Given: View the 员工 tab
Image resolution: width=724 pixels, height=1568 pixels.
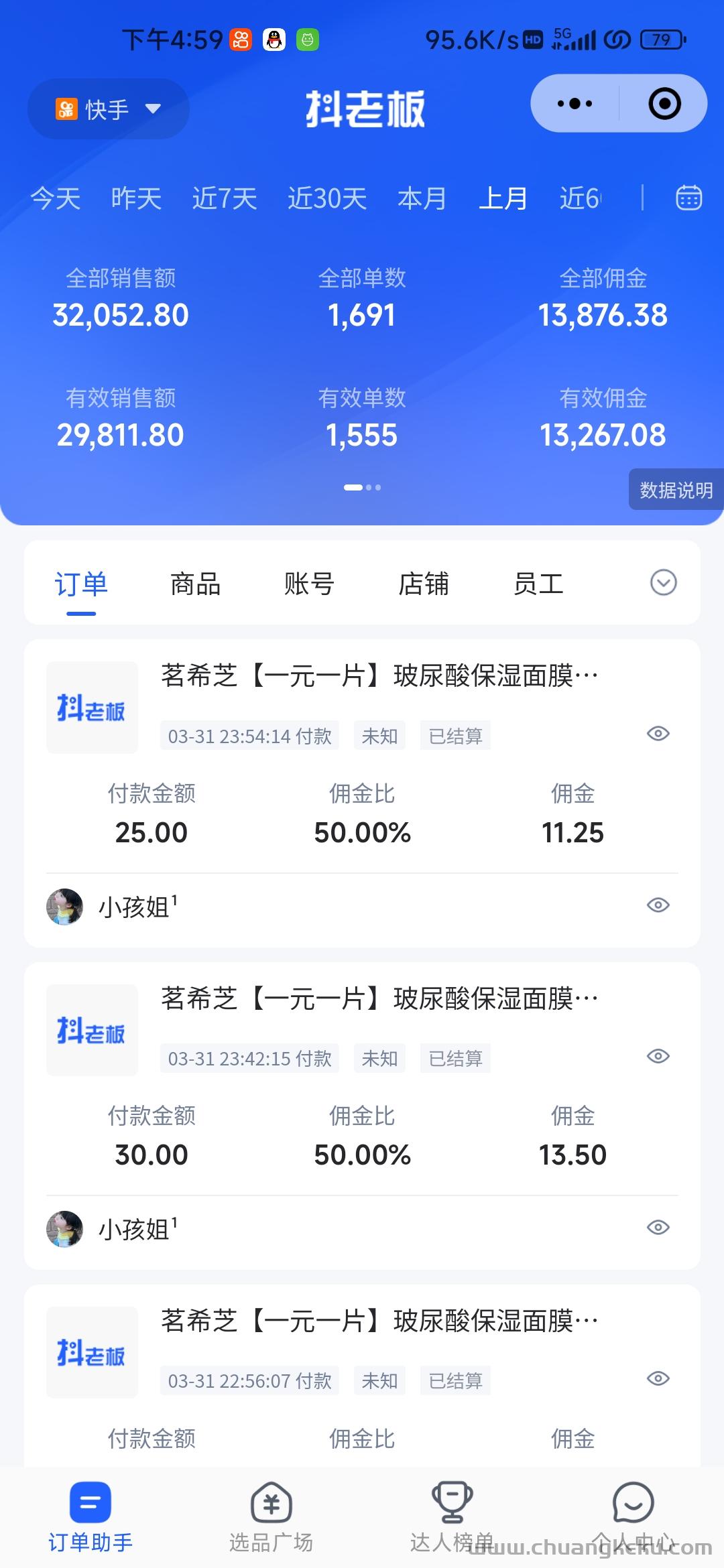Looking at the screenshot, I should tap(538, 584).
